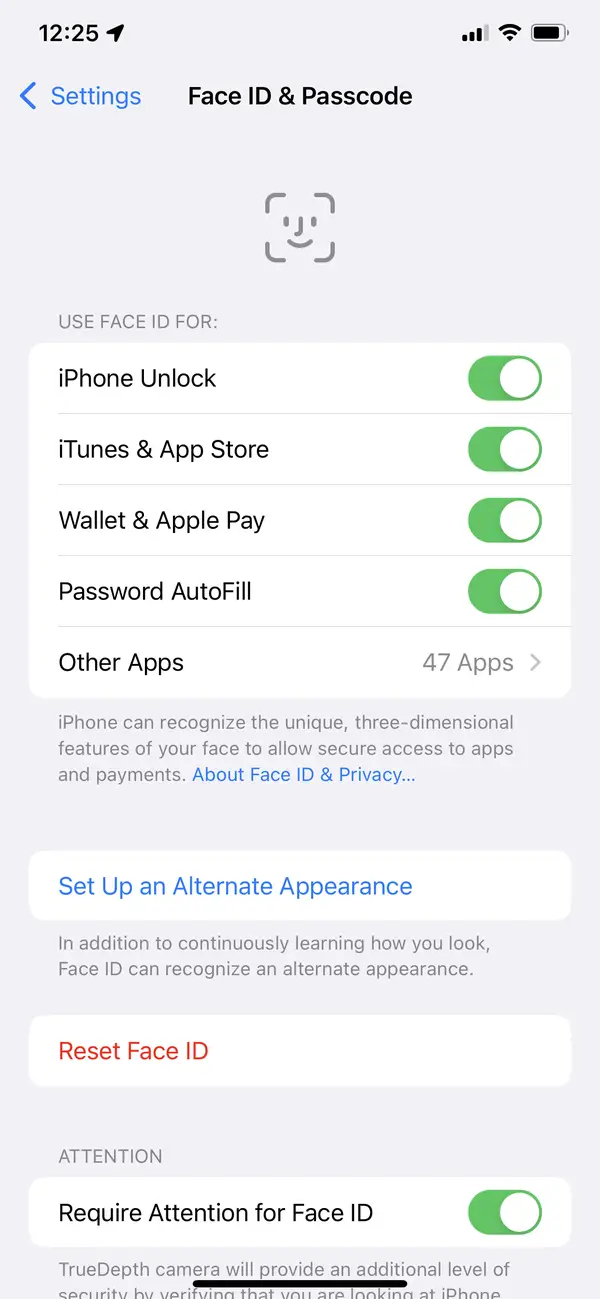Image resolution: width=600 pixels, height=1299 pixels.
Task: Turn off Face ID for iPhone Unlock
Action: point(505,379)
